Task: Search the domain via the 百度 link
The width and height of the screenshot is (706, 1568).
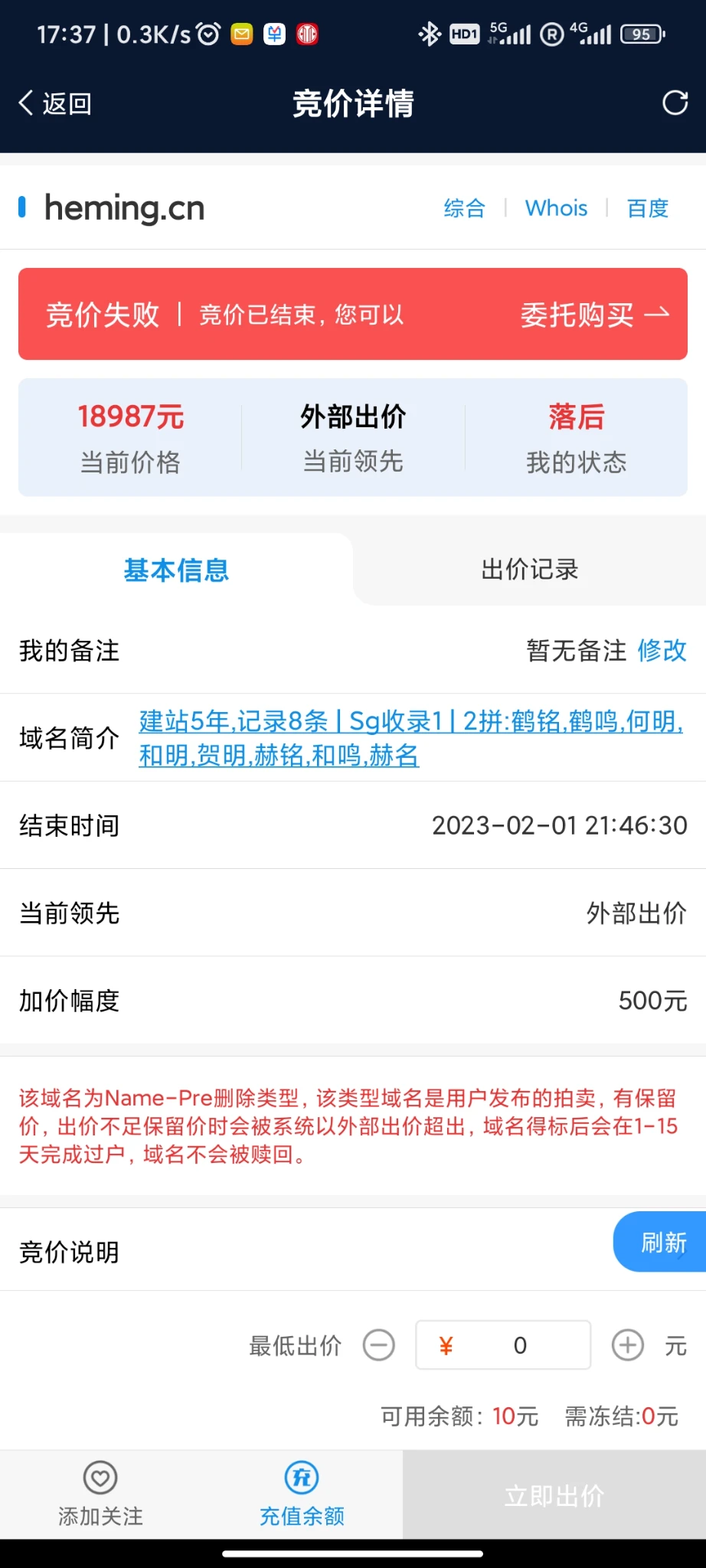Action: tap(647, 208)
